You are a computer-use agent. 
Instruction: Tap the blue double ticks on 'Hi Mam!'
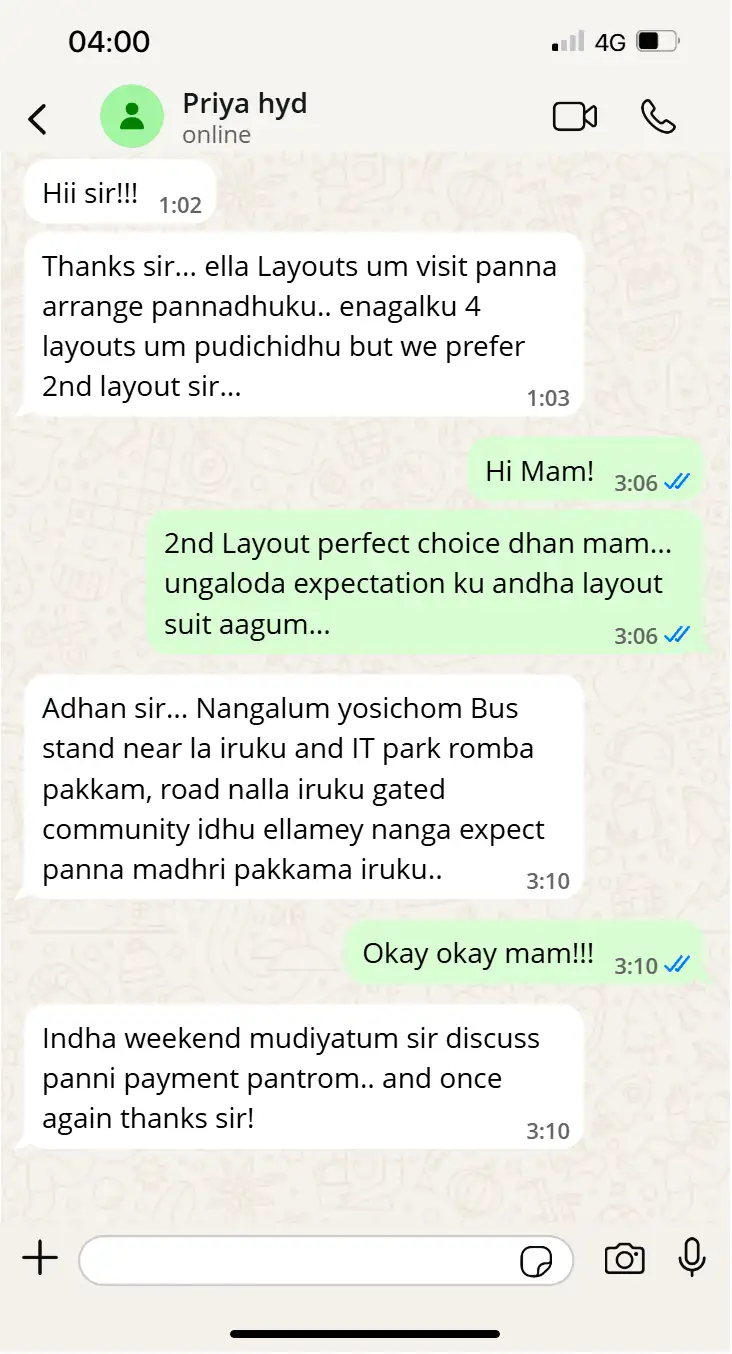[679, 481]
